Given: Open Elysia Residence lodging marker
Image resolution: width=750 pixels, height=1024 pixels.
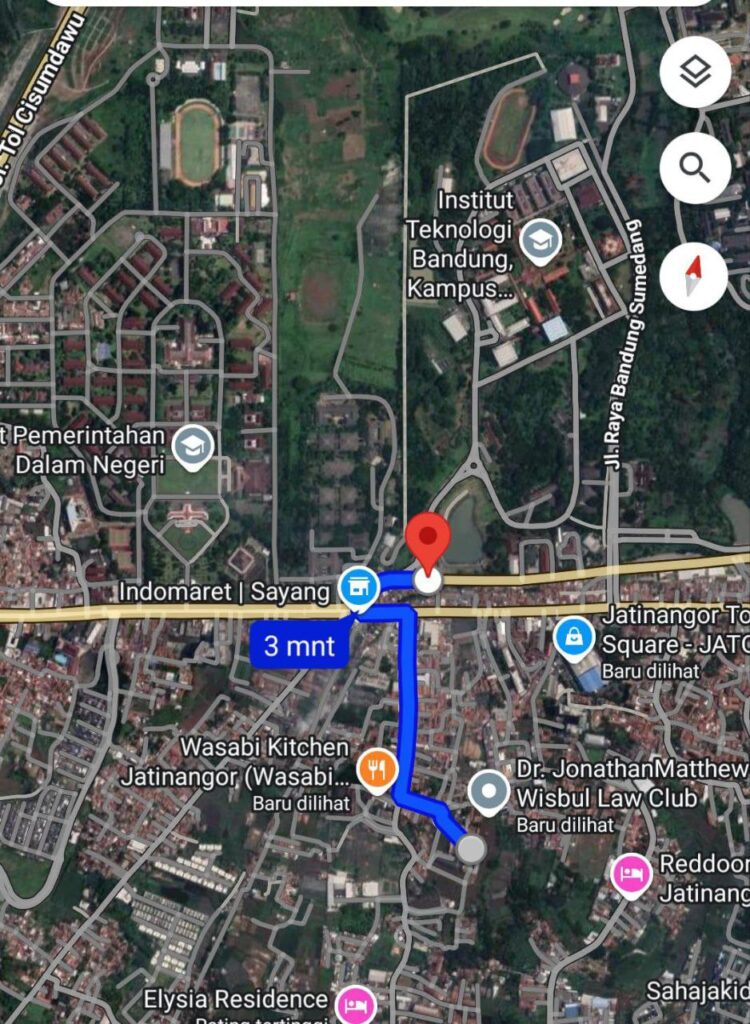Looking at the screenshot, I should coord(355,1001).
